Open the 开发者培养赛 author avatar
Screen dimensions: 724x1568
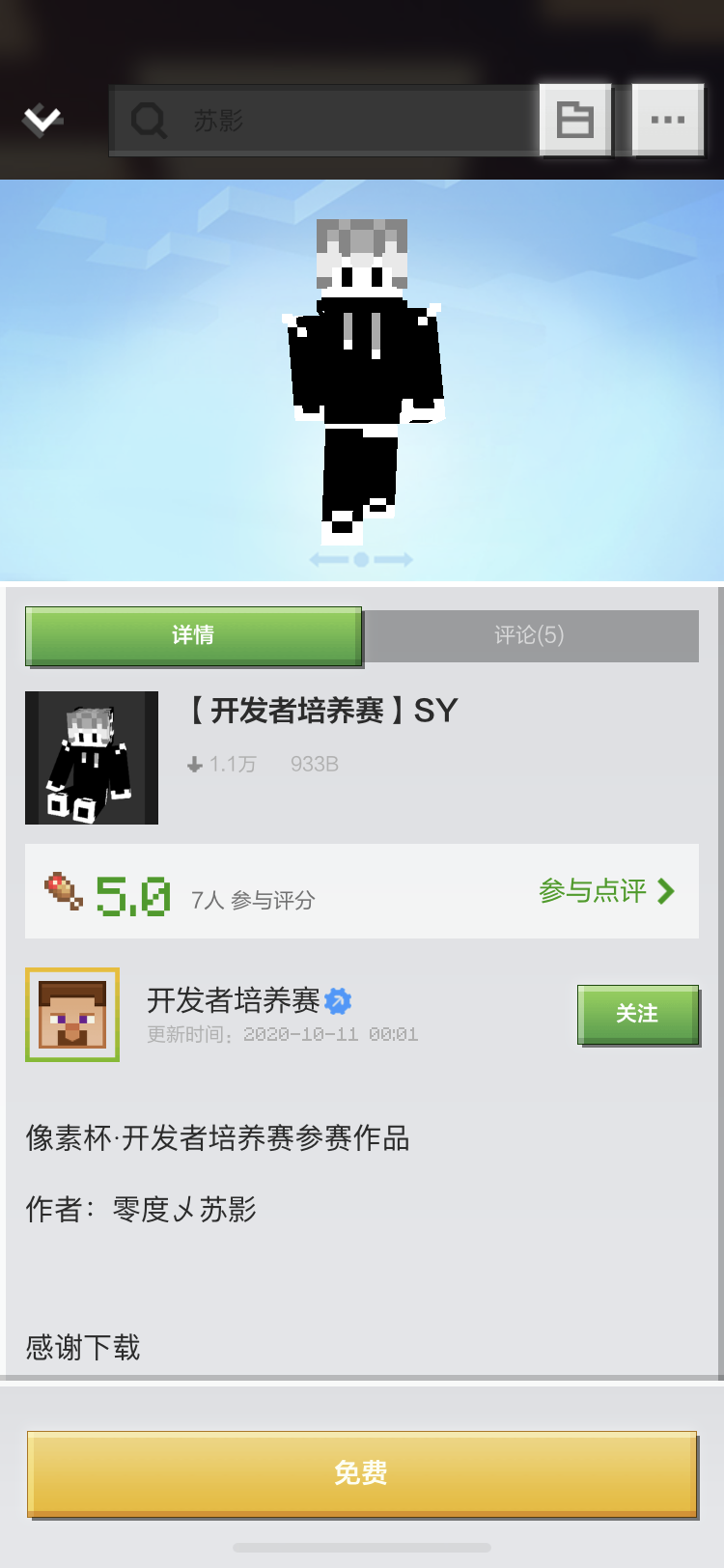pyautogui.click(x=72, y=1015)
